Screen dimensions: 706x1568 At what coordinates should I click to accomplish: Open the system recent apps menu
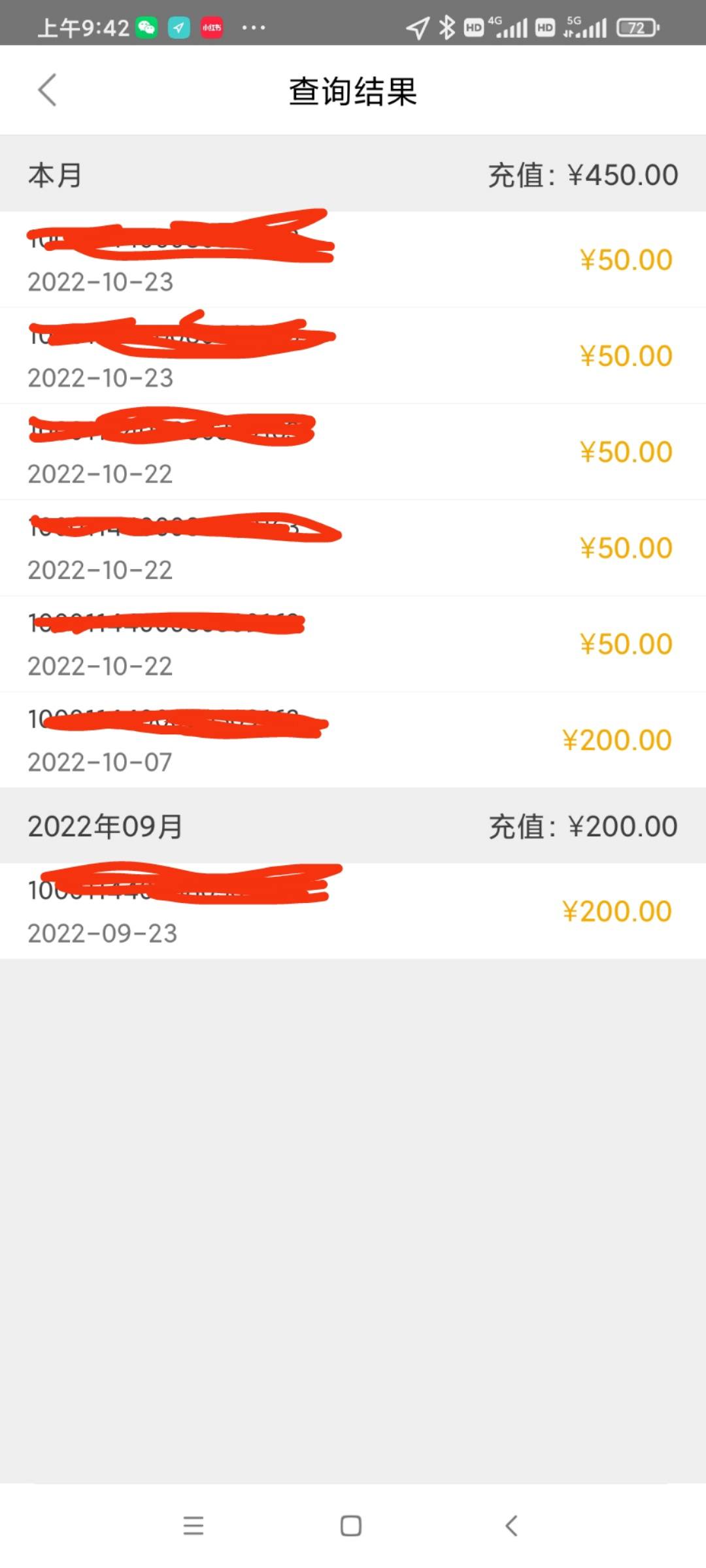point(193,1526)
